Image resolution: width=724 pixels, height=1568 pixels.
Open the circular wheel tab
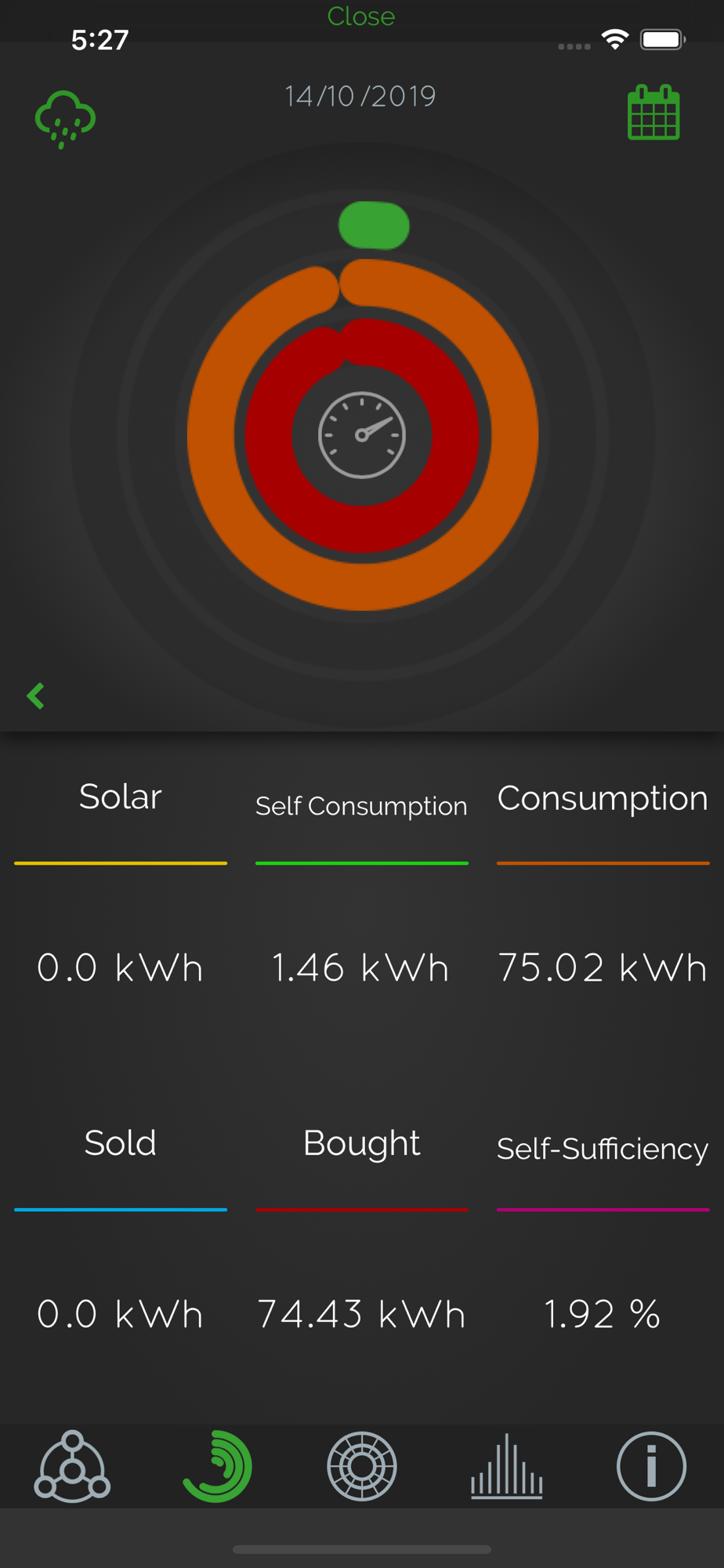coord(362,1466)
